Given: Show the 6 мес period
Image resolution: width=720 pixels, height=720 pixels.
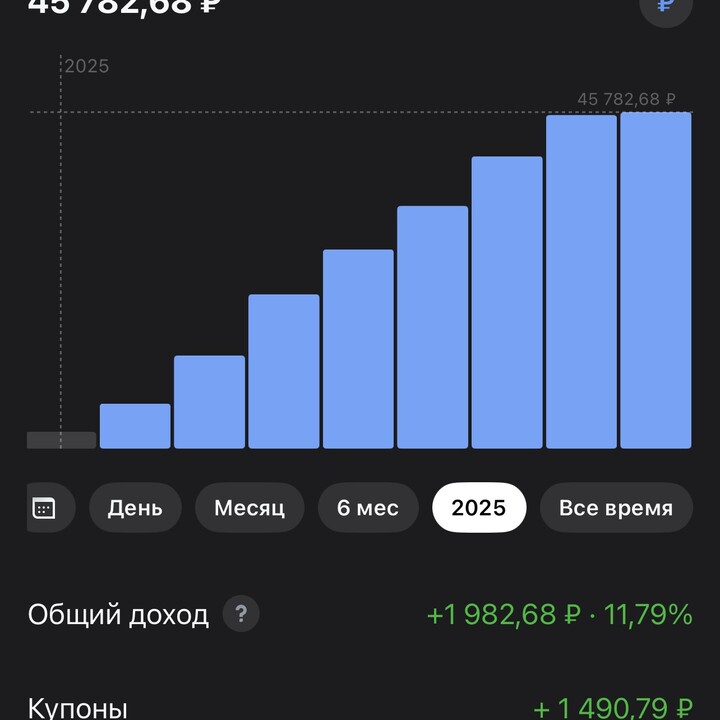Looking at the screenshot, I should click(368, 508).
